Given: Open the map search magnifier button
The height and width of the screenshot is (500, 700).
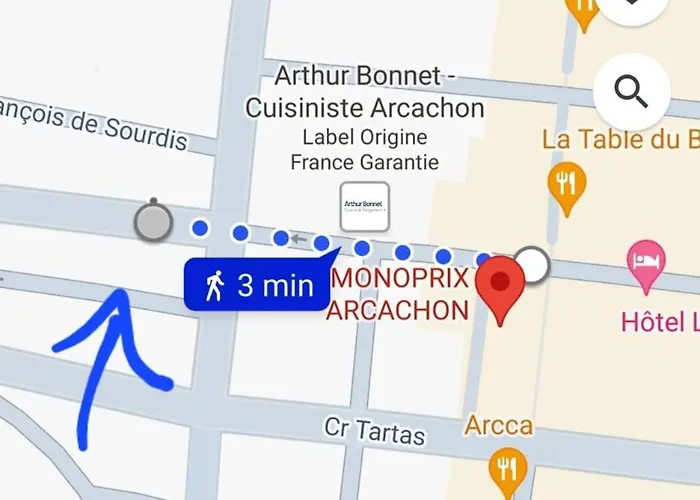Looking at the screenshot, I should pyautogui.click(x=632, y=91).
